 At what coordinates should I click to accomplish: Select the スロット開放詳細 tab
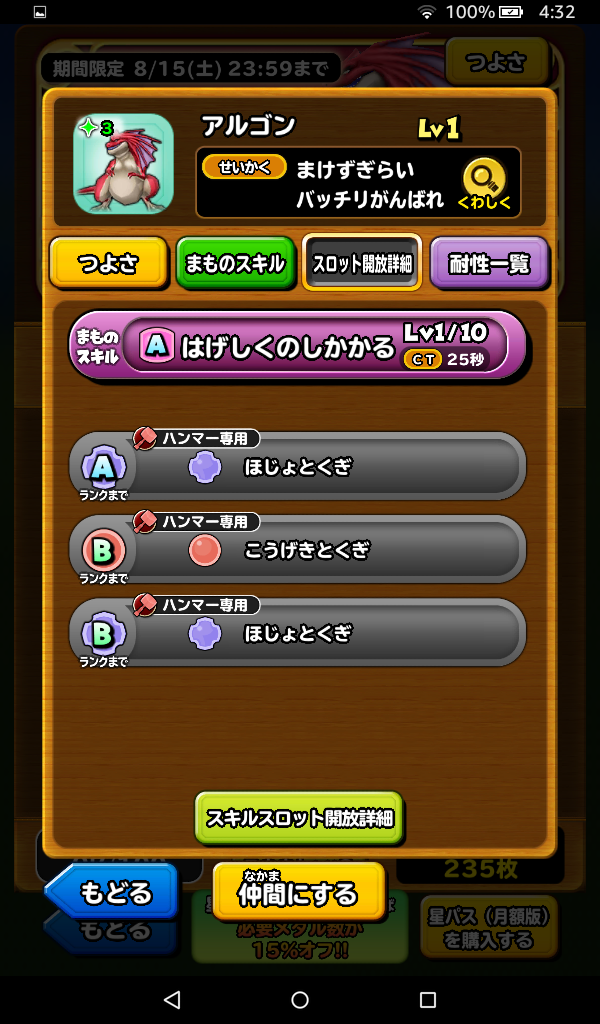point(362,265)
